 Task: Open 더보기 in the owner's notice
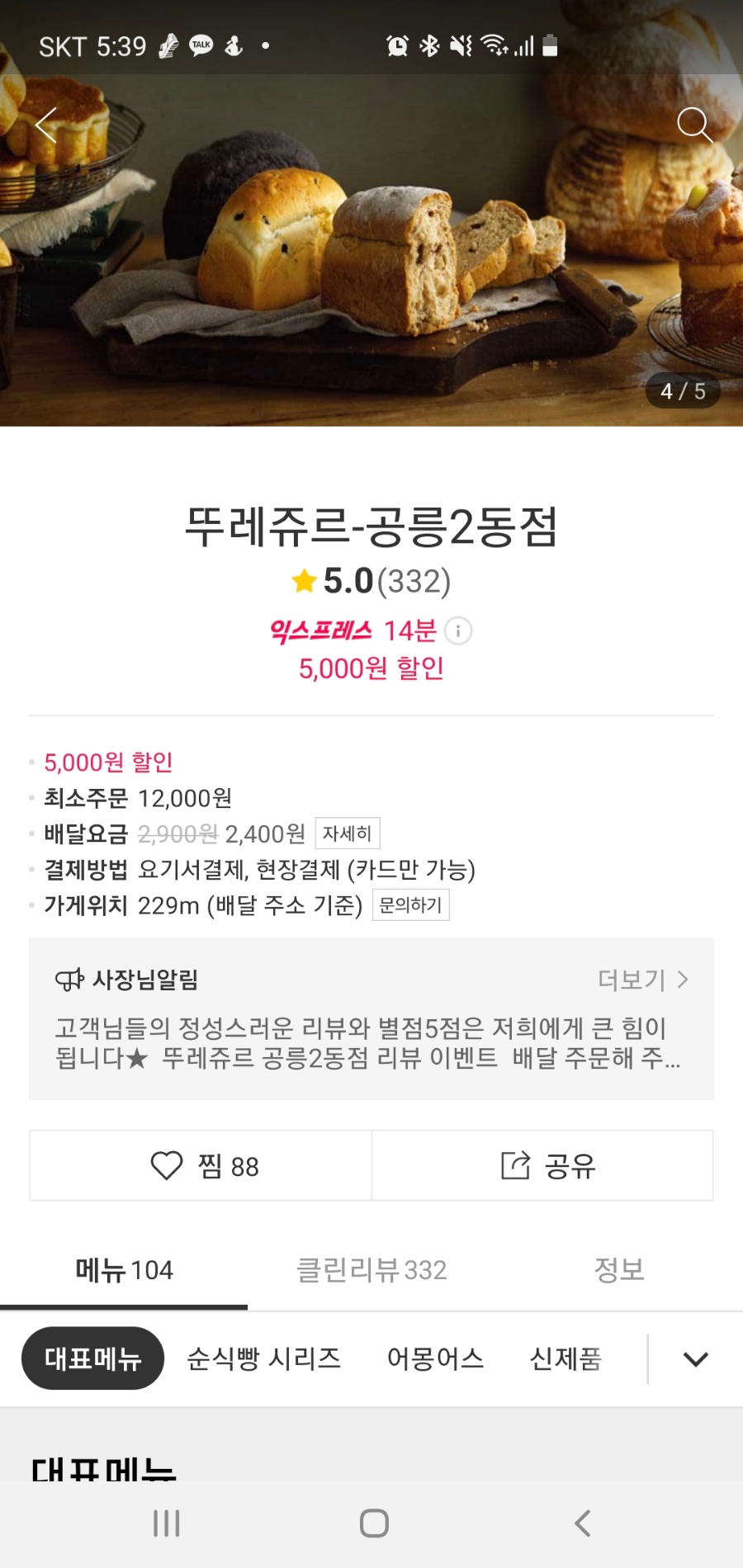pos(642,980)
